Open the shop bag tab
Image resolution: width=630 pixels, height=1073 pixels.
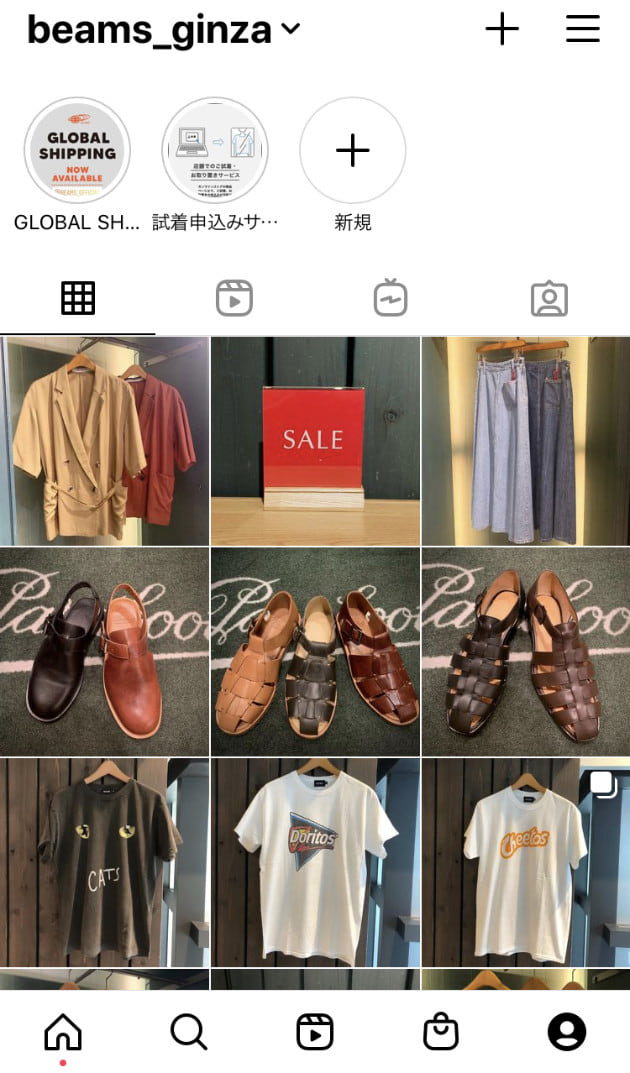(x=441, y=1032)
